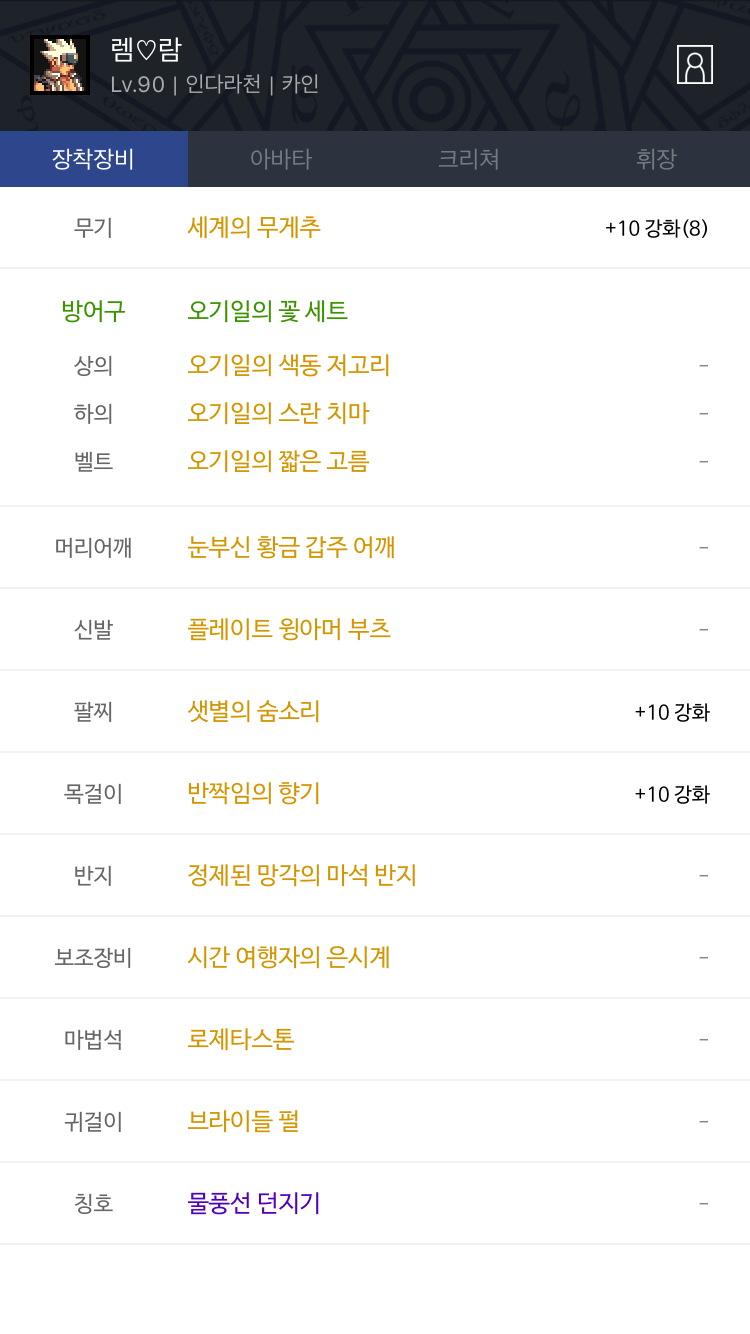Image resolution: width=750 pixels, height=1334 pixels.
Task: Open ring 정제된 망각의 마석 반지
Action: click(302, 875)
